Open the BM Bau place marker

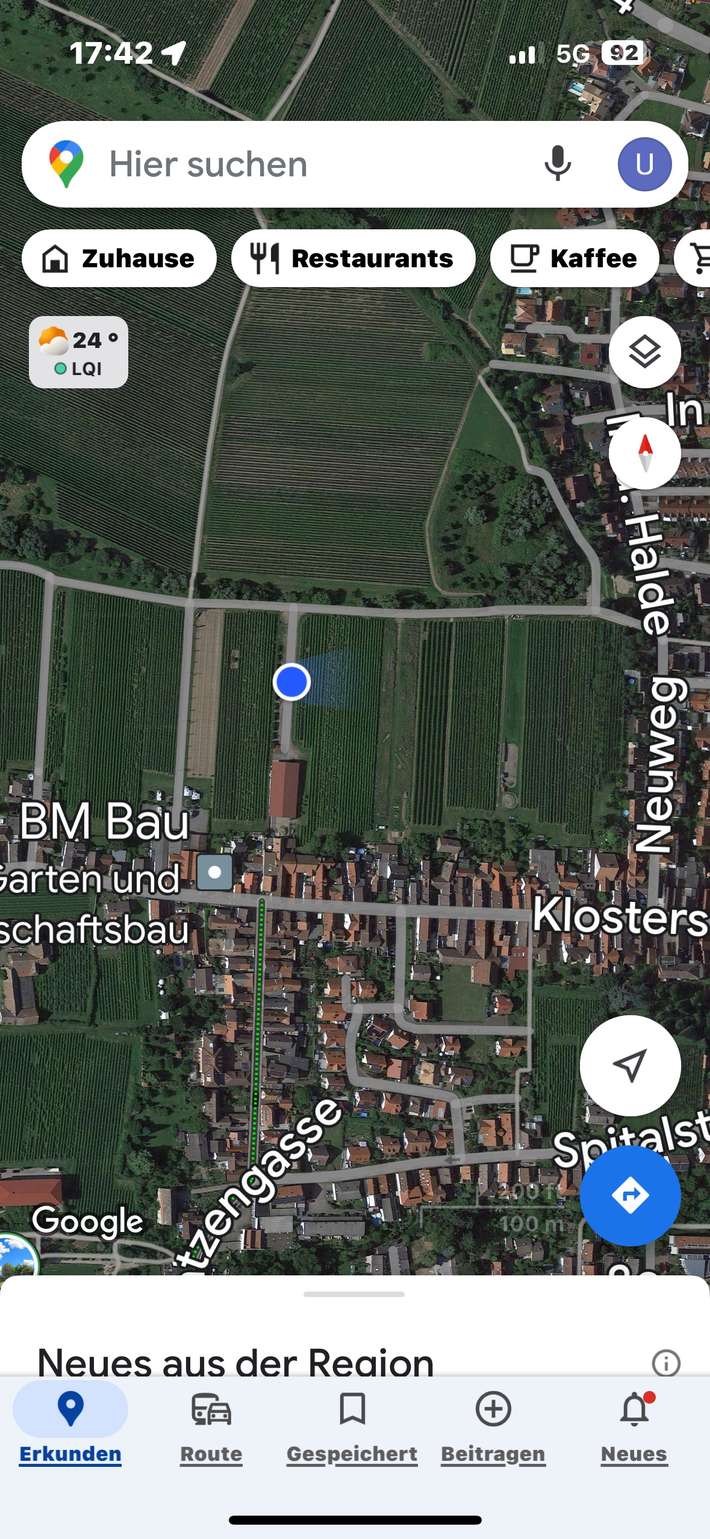214,872
